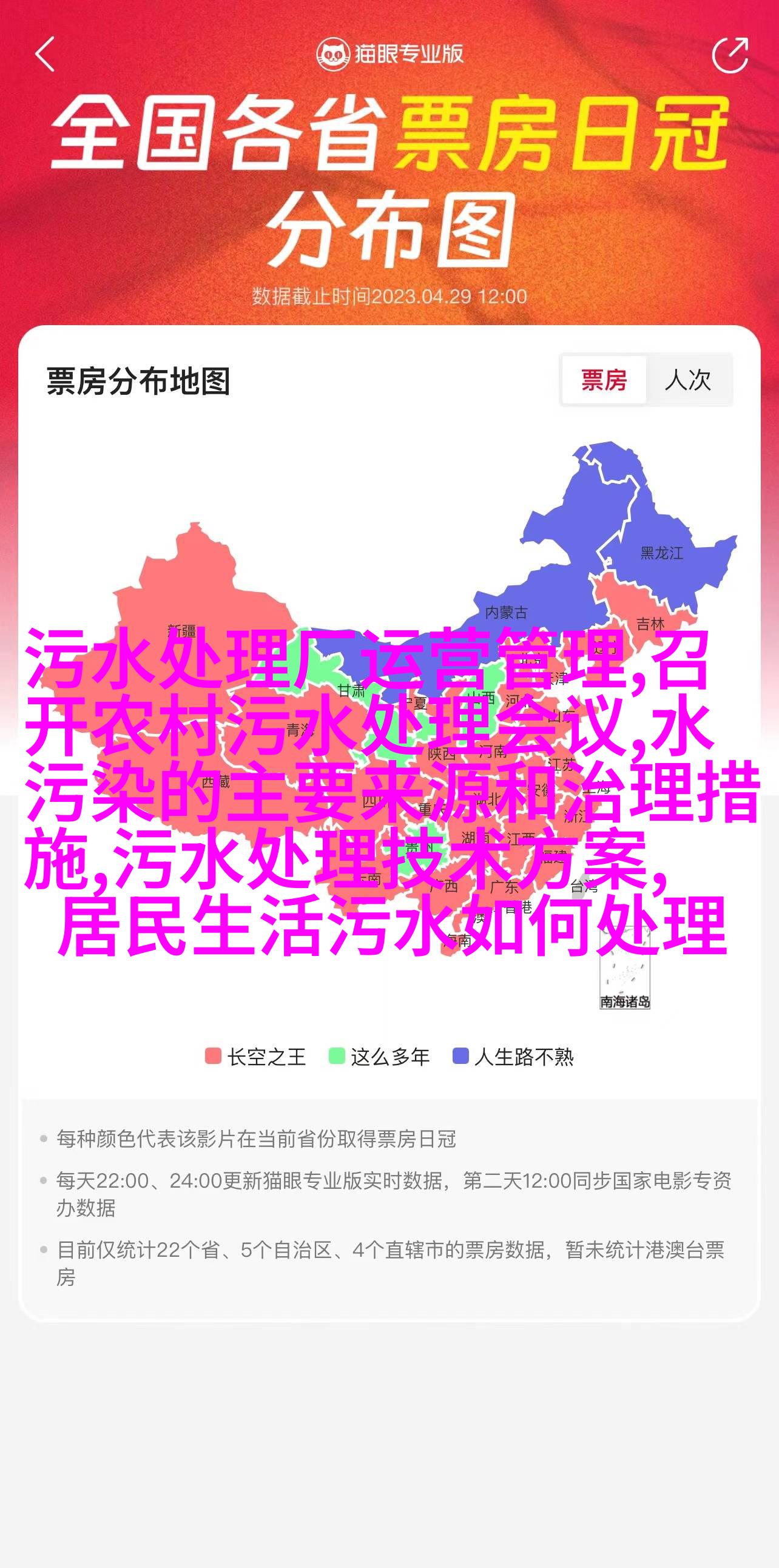Select the 票房 tab
This screenshot has height=1568, width=779.
(x=604, y=380)
